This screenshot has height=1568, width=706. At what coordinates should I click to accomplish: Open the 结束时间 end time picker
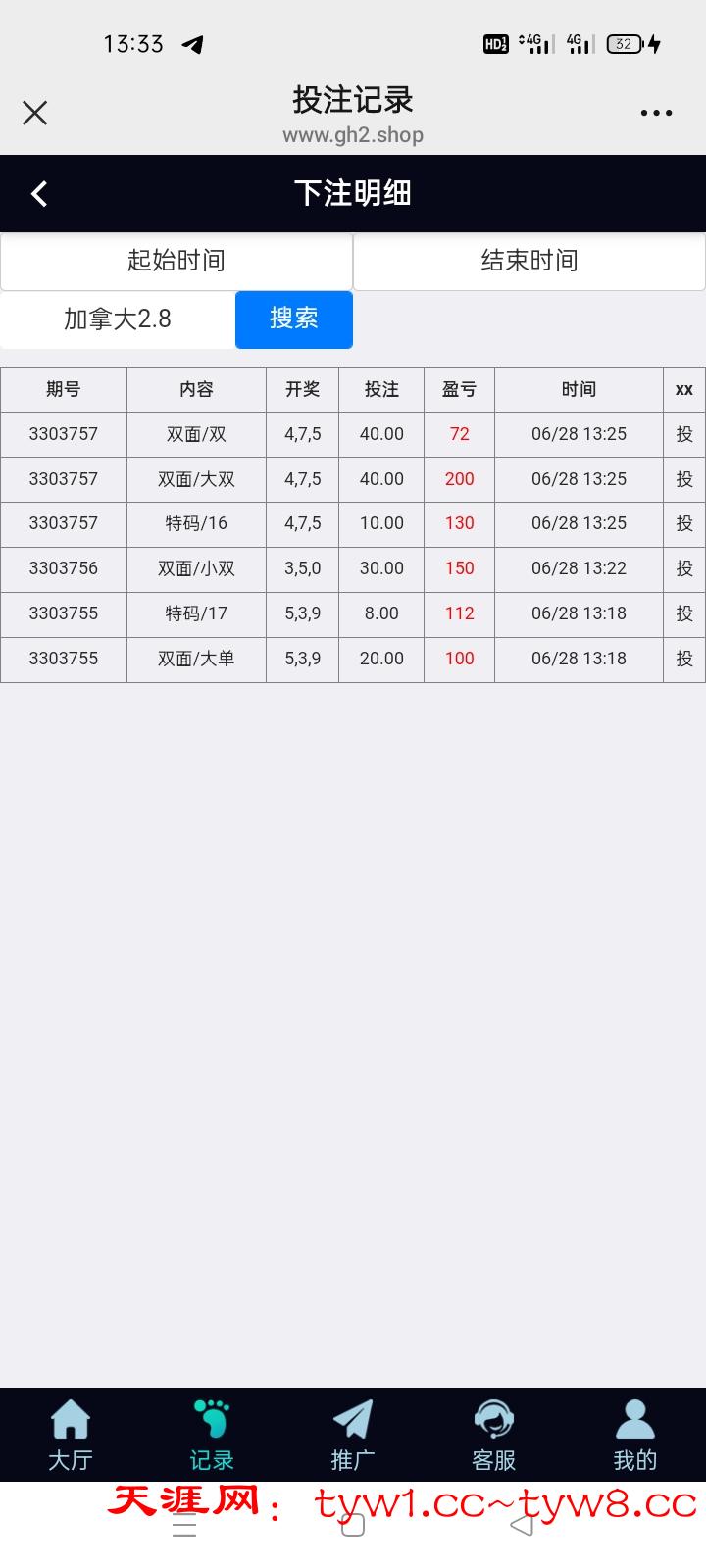tap(529, 261)
